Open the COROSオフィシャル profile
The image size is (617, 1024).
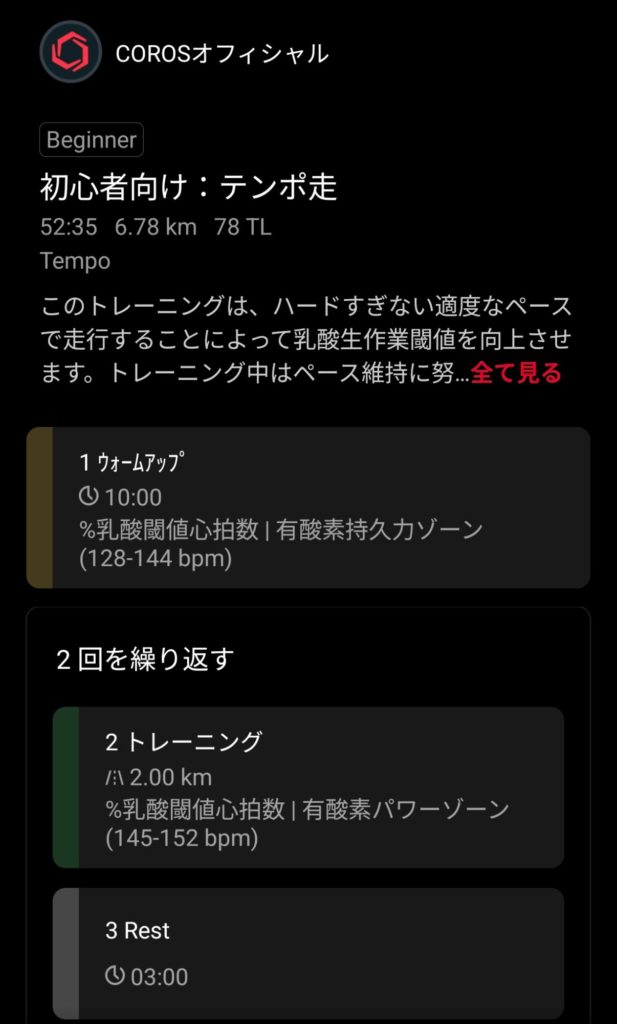point(221,53)
